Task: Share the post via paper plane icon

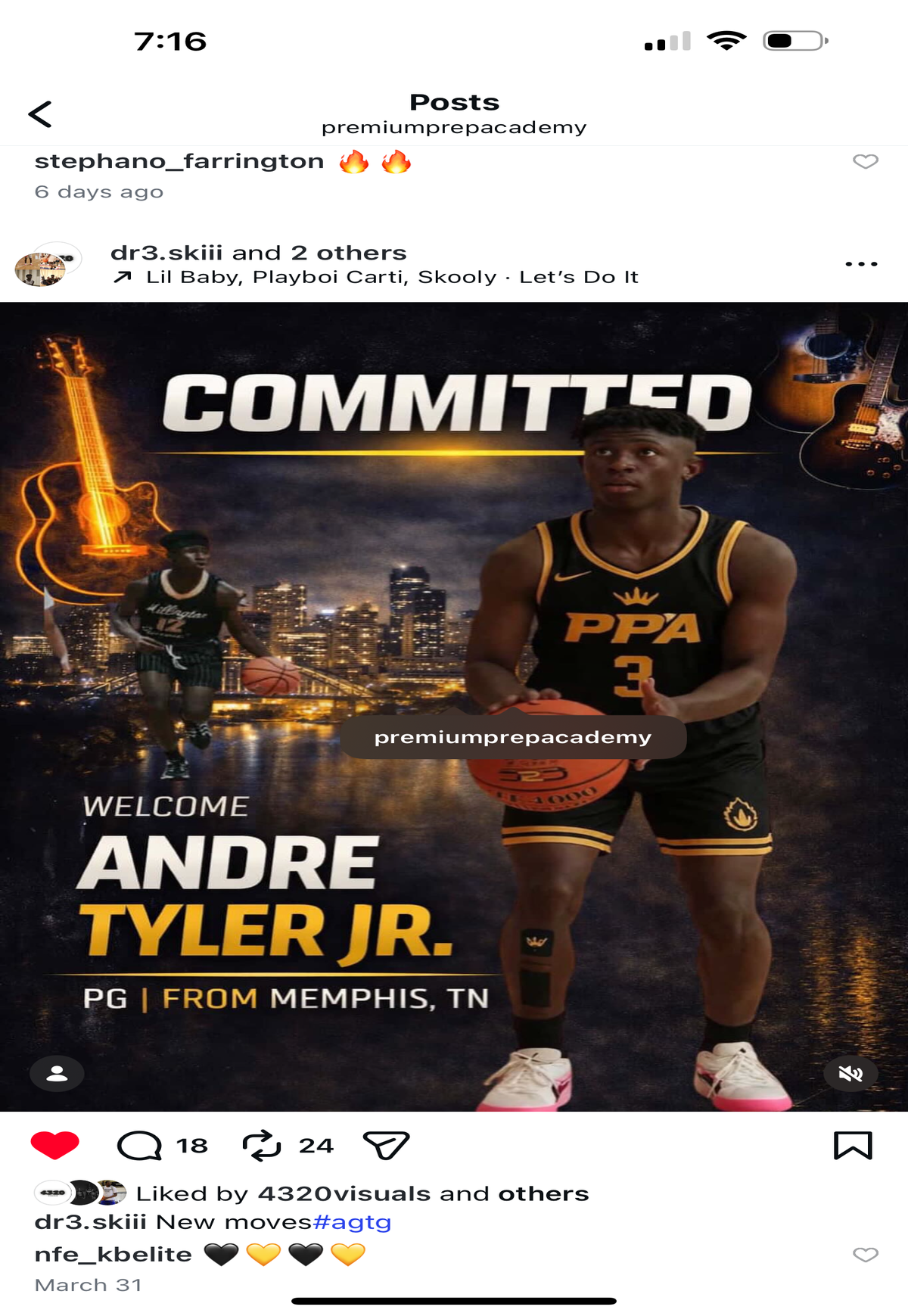Action: 386,1146
